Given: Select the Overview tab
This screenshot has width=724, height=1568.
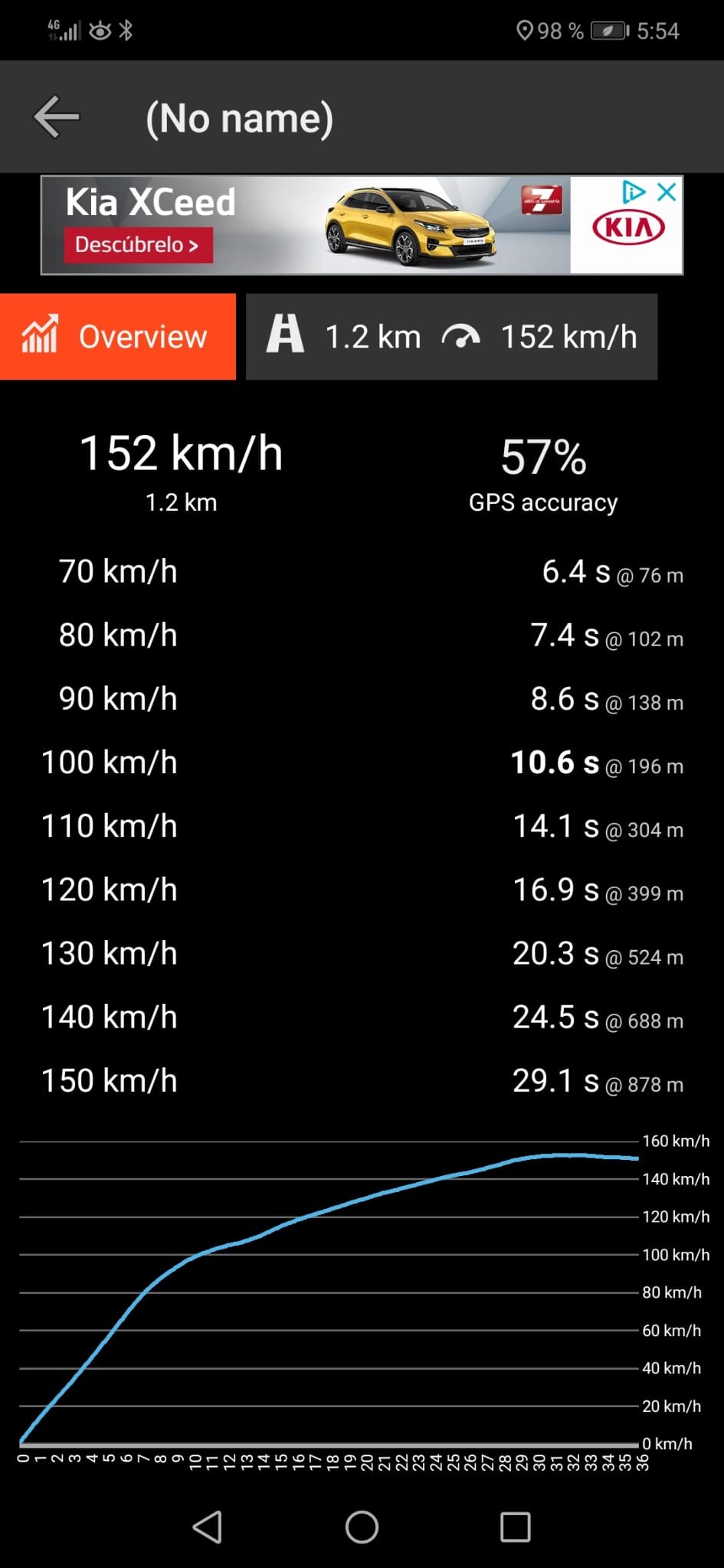Looking at the screenshot, I should click(x=118, y=337).
